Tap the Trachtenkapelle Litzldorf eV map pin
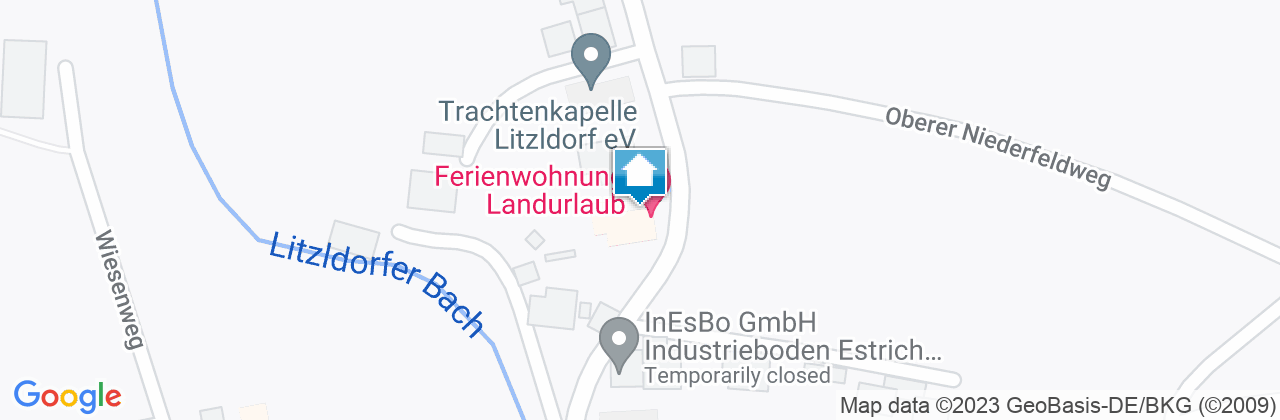 click(590, 58)
